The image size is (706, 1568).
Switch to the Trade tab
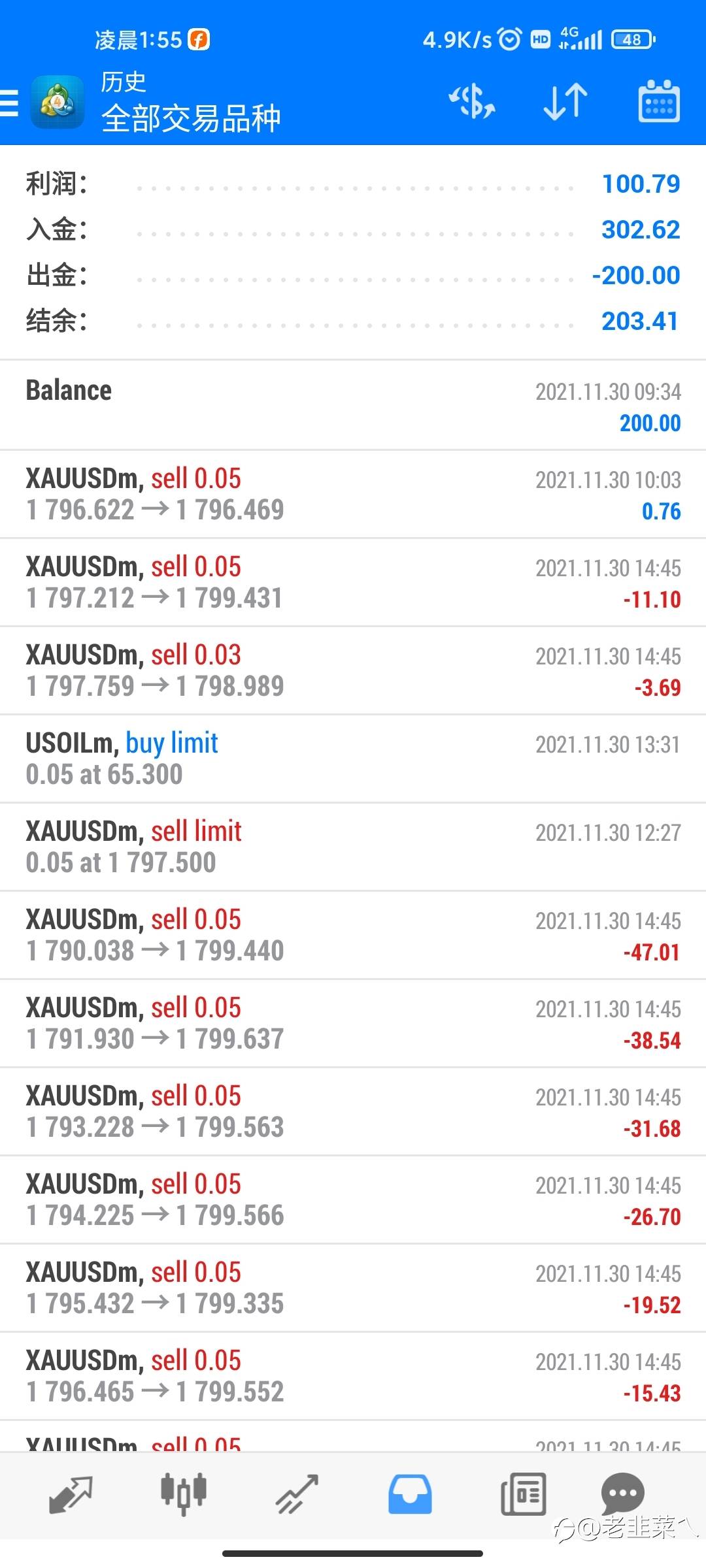(x=297, y=1494)
